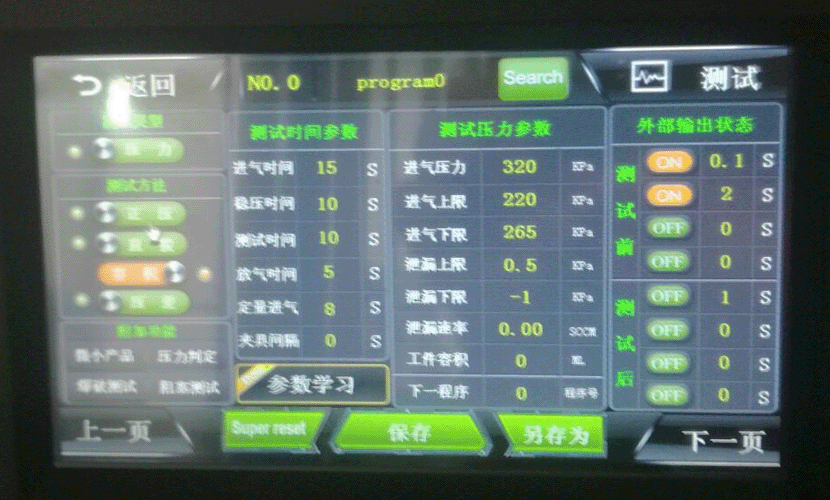This screenshot has height=500, width=830.
Task: Change the 进气上限 value 220
Action: pyautogui.click(x=520, y=200)
